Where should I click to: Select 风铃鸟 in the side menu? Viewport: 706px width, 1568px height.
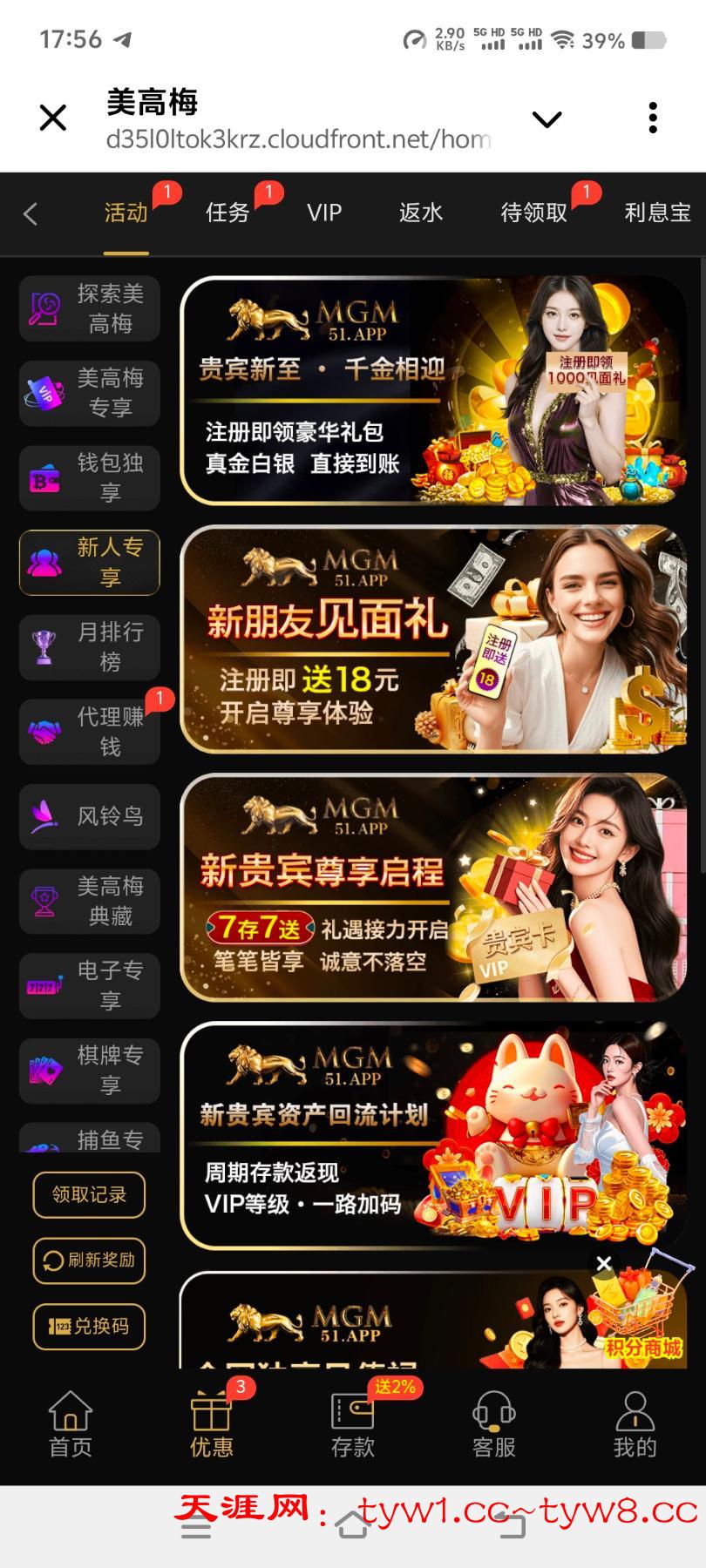tap(90, 816)
